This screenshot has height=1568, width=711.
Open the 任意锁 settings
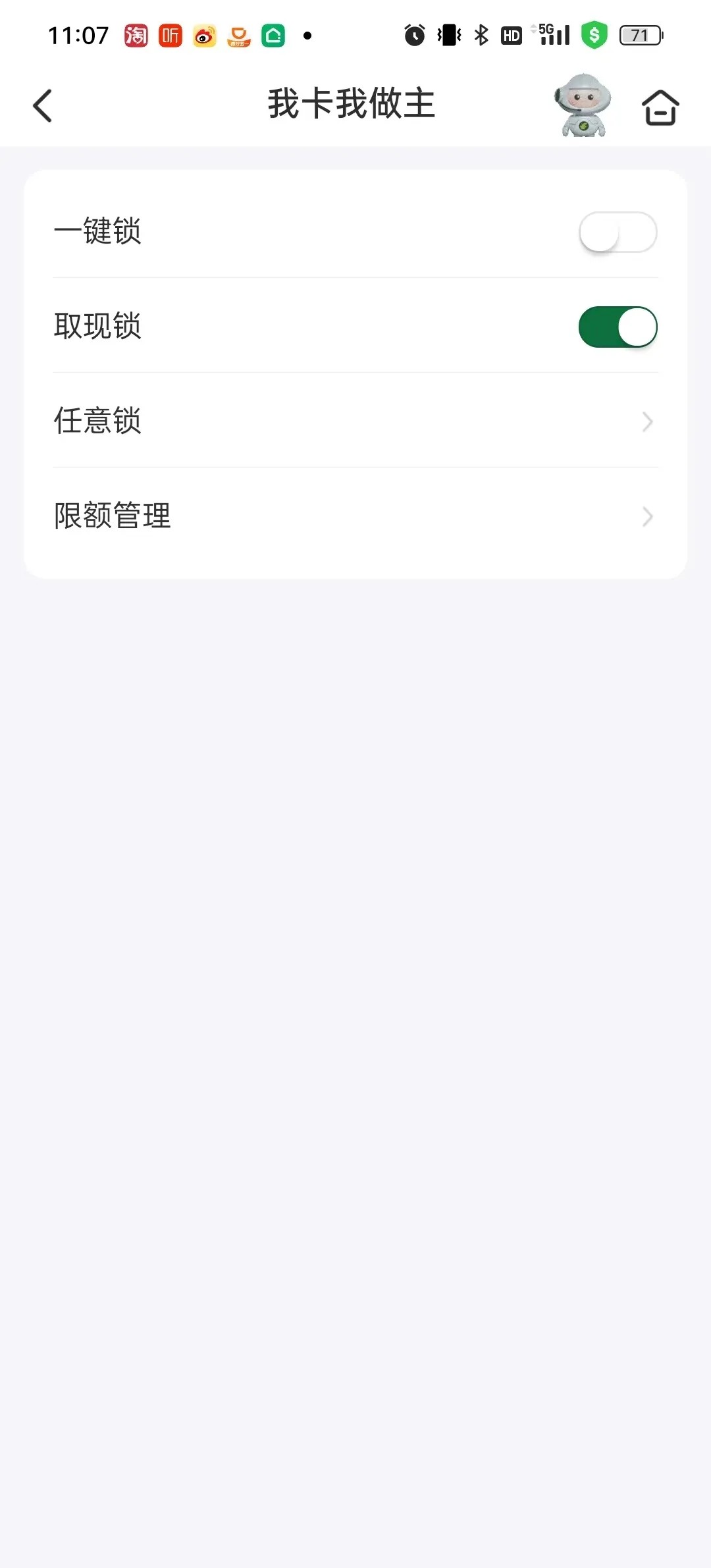(355, 421)
